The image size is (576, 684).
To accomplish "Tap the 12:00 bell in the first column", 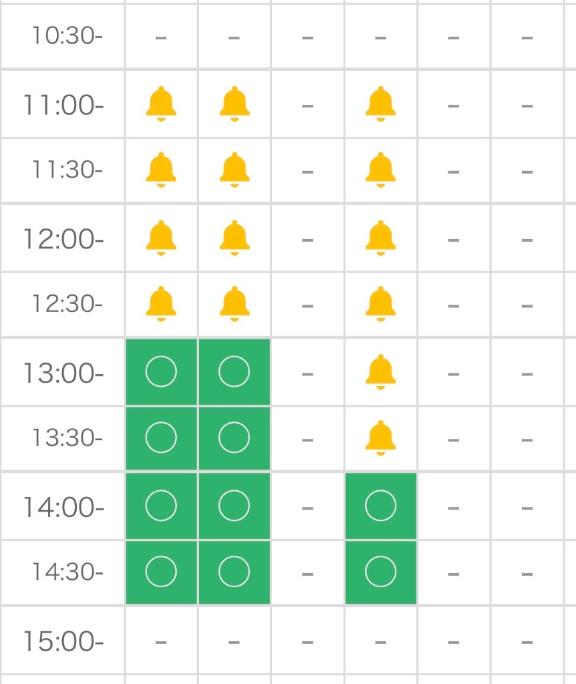I will pos(161,238).
